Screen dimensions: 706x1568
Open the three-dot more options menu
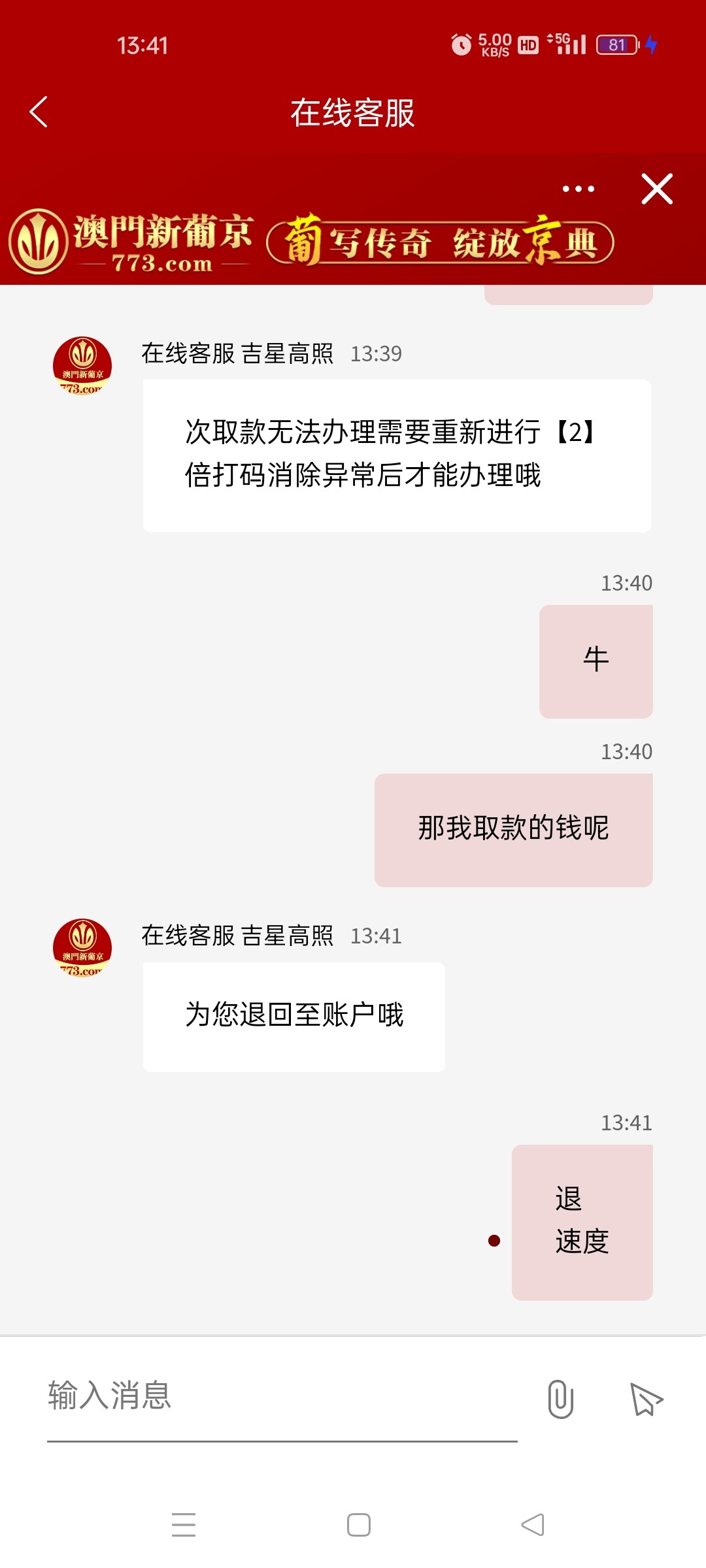[x=578, y=189]
